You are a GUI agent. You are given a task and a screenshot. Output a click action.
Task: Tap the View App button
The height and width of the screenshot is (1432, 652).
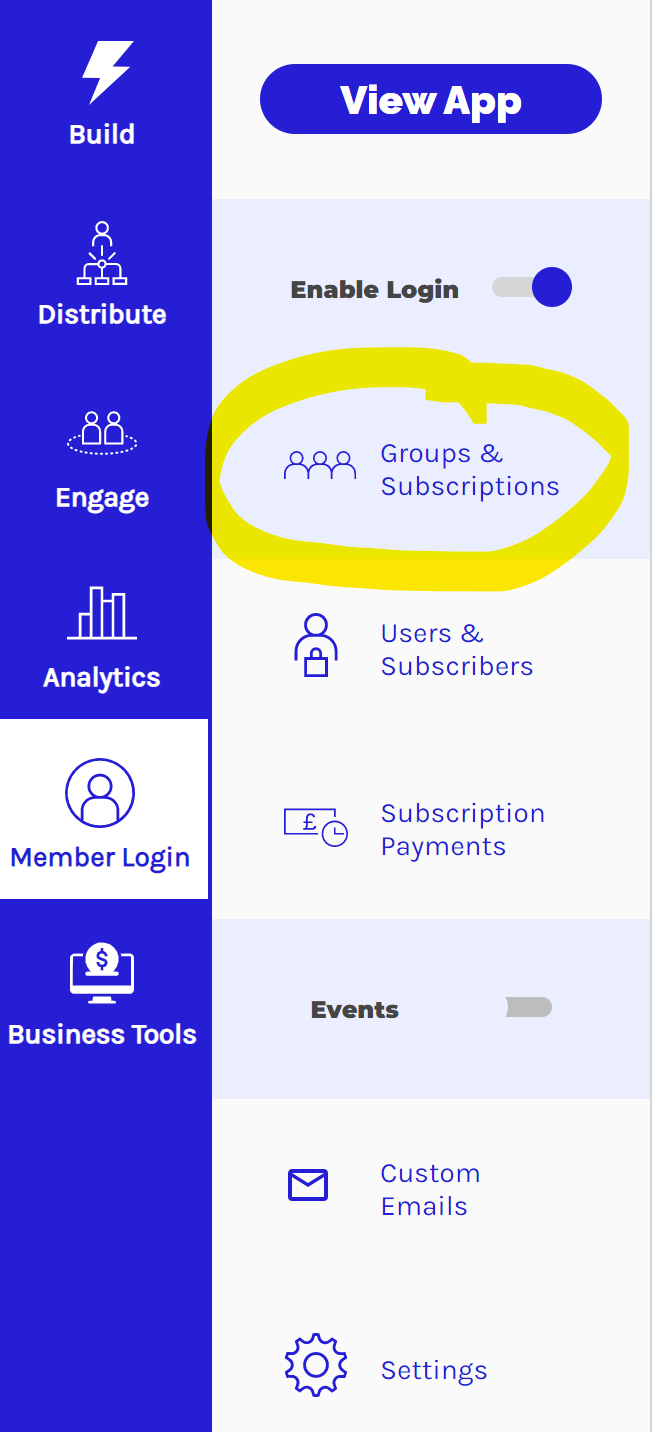coord(430,100)
